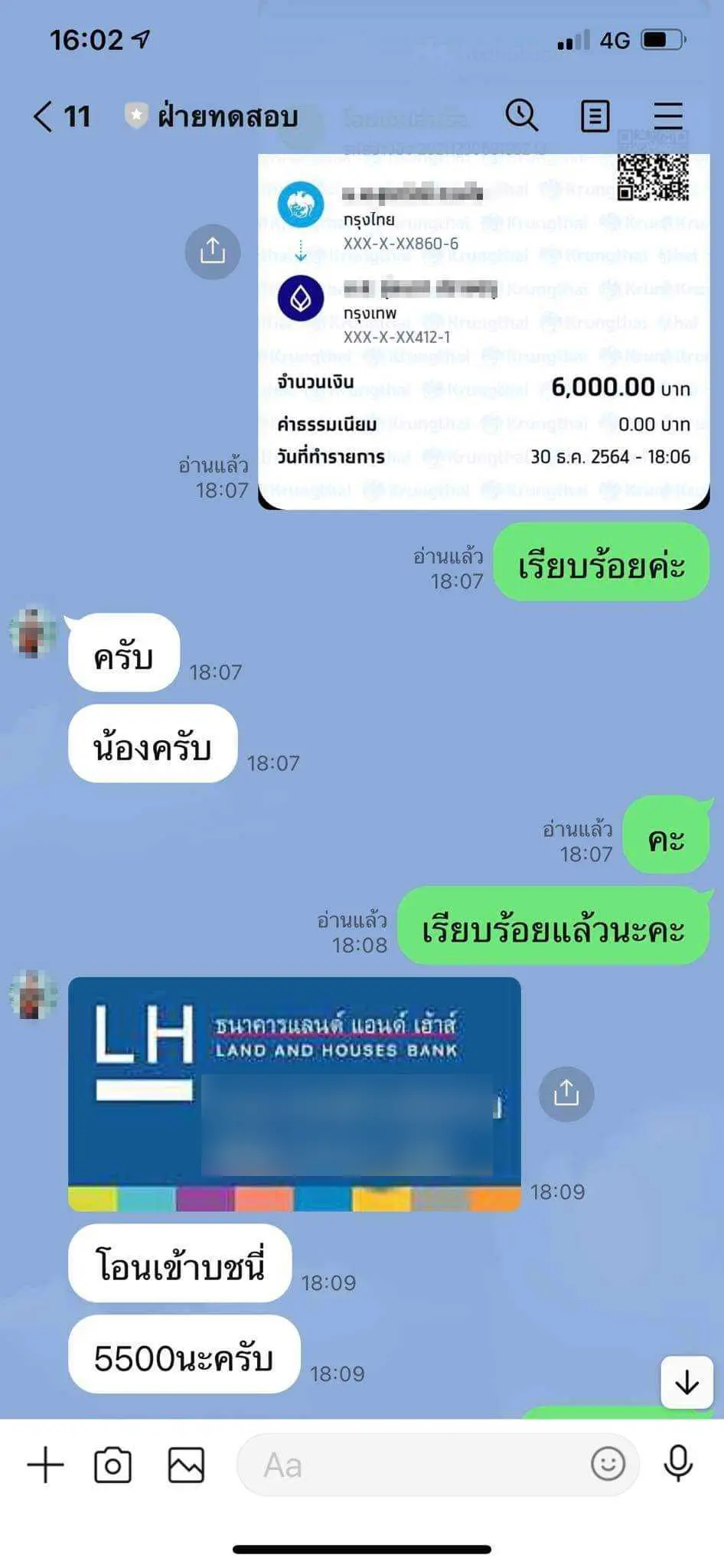The height and width of the screenshot is (1568, 724).
Task: Search within this chat
Action: tap(521, 116)
